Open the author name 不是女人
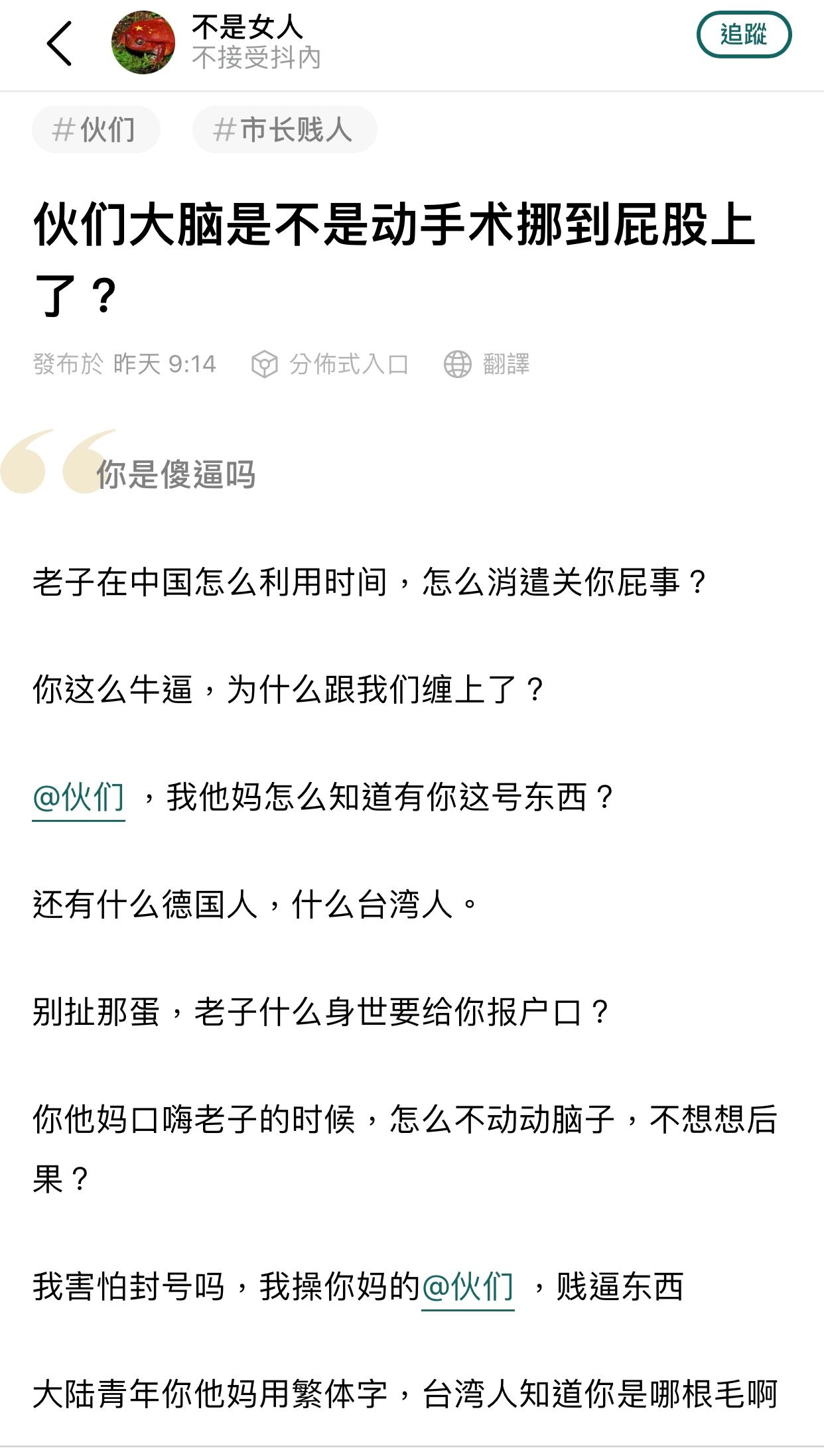824x1456 pixels. [x=247, y=28]
